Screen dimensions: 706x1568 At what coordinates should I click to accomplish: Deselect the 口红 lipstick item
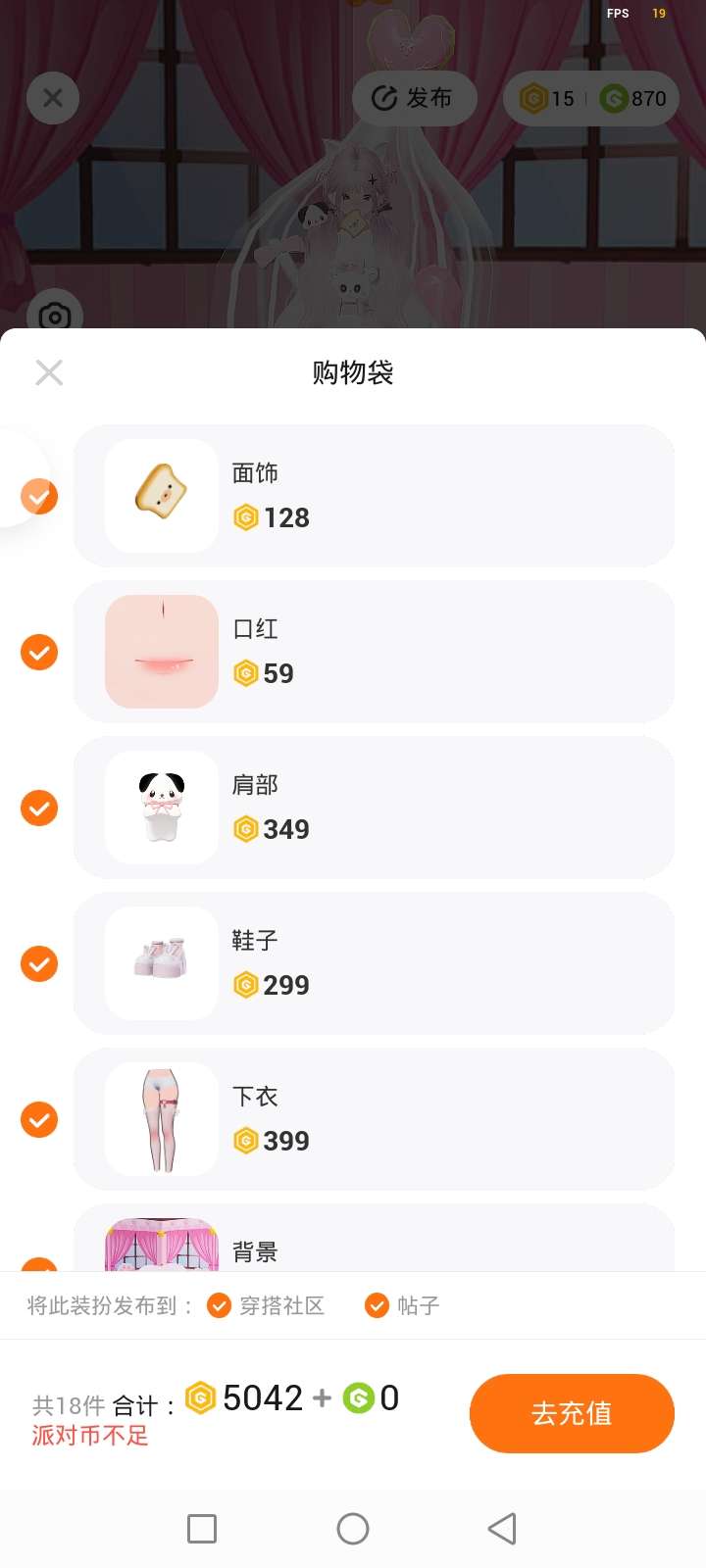pyautogui.click(x=39, y=652)
